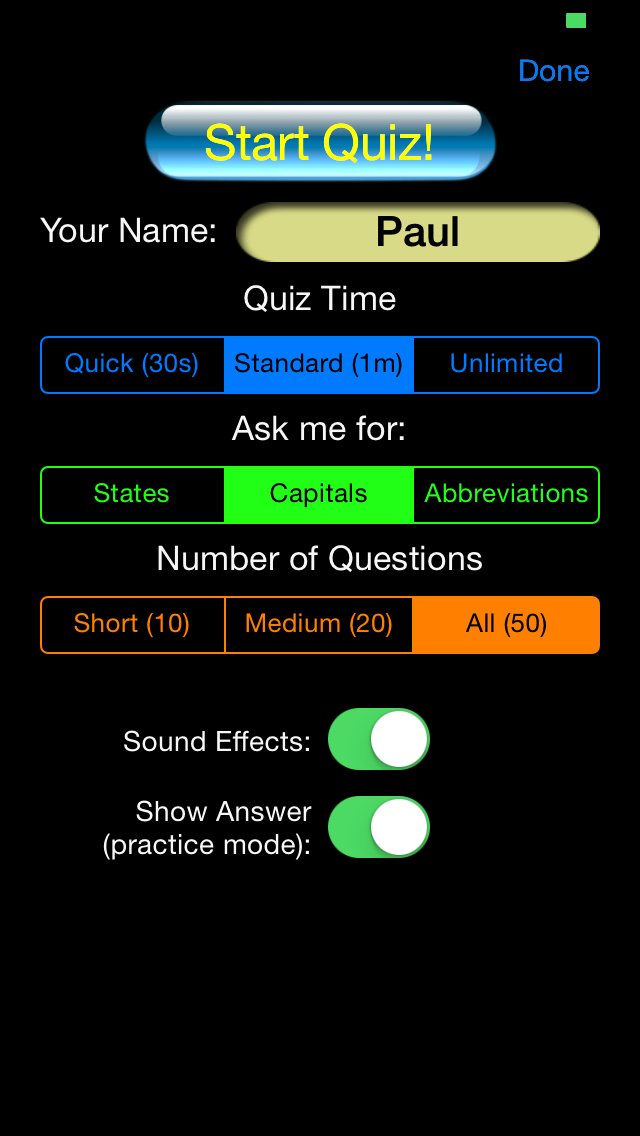The image size is (640, 1136).
Task: Start the quiz now
Action: [320, 142]
